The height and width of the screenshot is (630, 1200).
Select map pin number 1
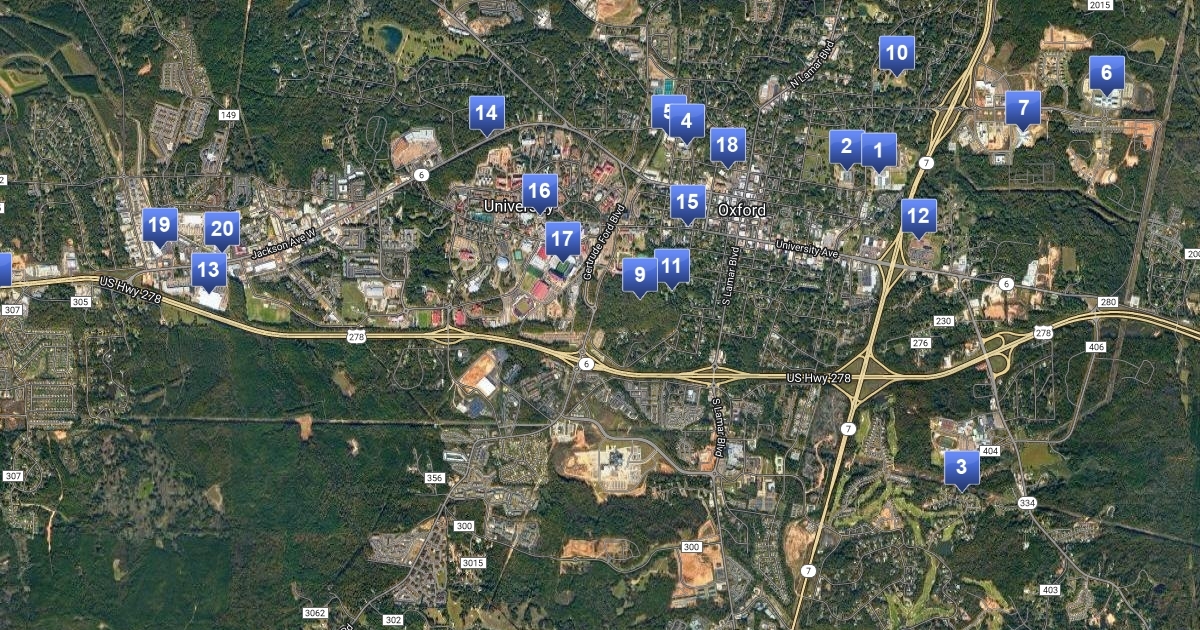(x=879, y=152)
